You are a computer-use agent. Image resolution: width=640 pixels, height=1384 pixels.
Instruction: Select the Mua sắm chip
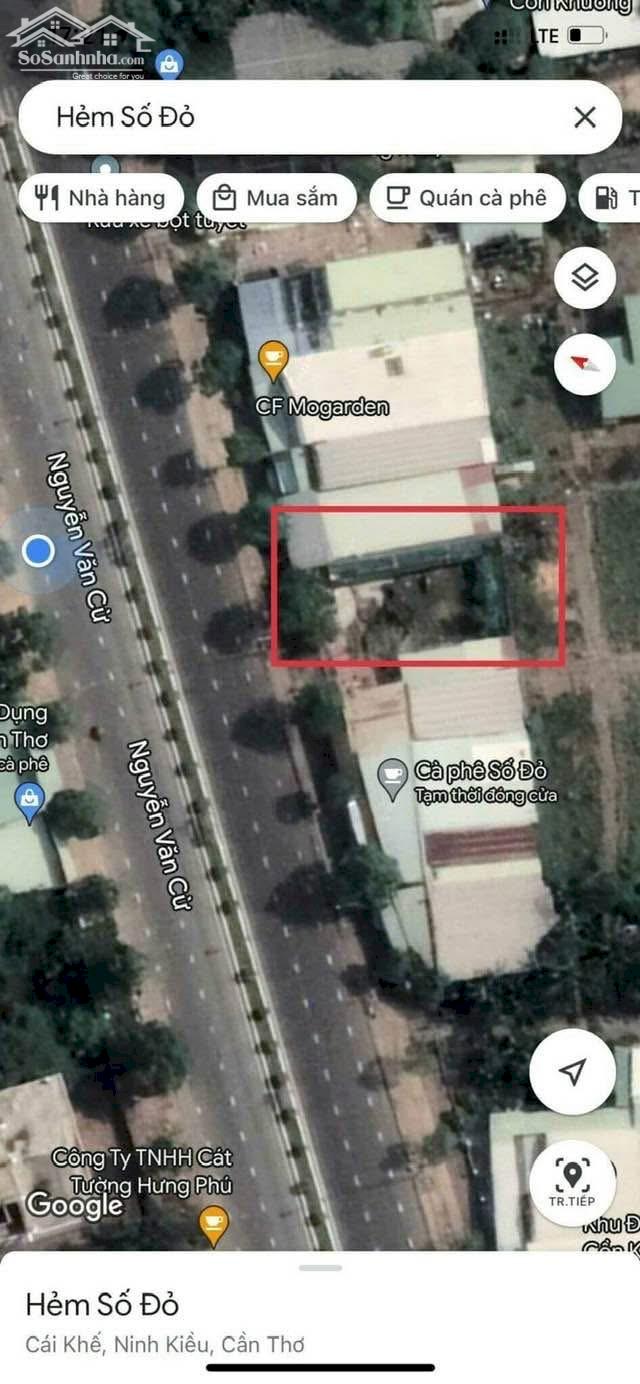coord(276,198)
